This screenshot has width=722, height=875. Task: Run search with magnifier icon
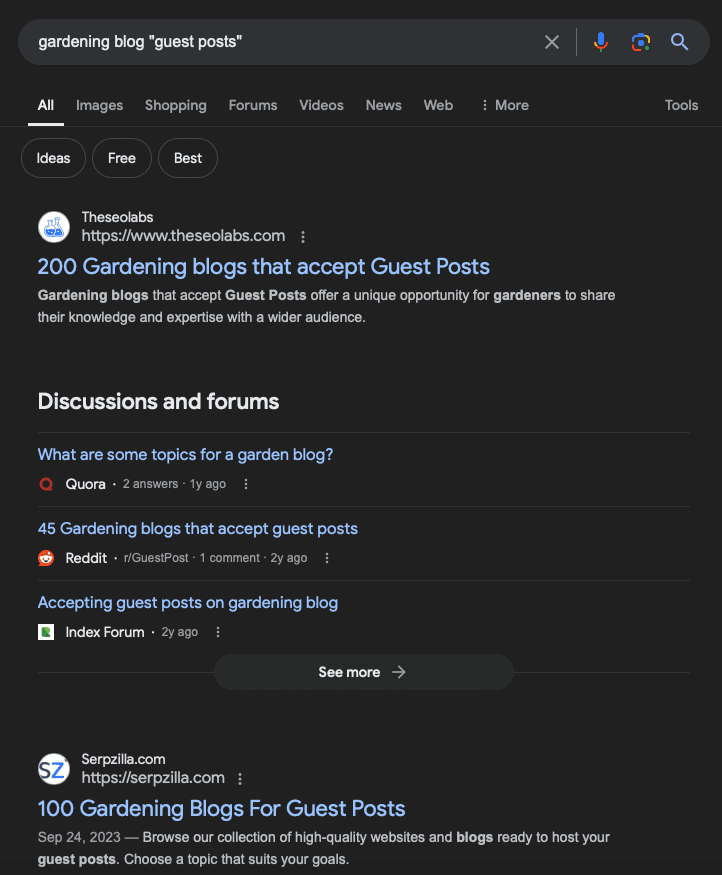pyautogui.click(x=679, y=42)
